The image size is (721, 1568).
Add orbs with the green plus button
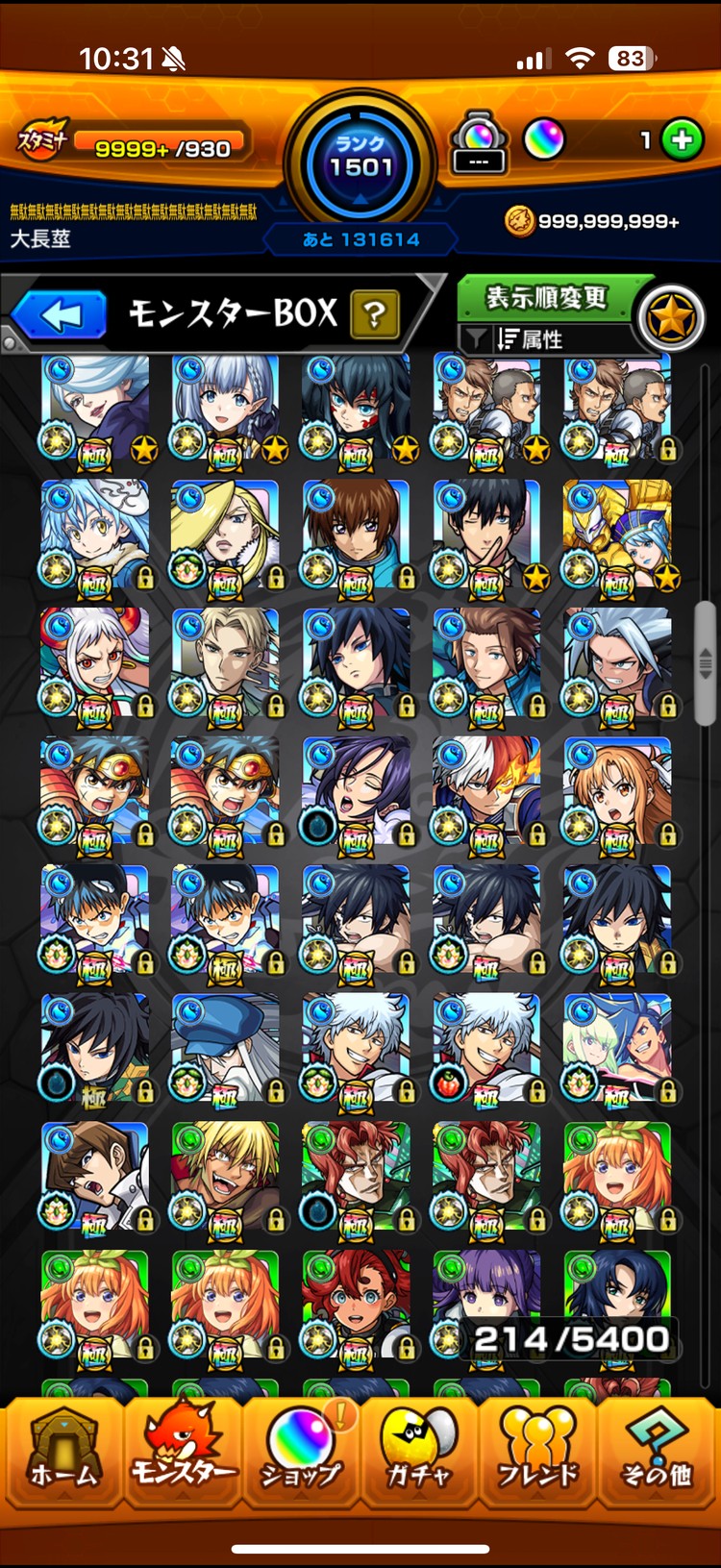682,141
